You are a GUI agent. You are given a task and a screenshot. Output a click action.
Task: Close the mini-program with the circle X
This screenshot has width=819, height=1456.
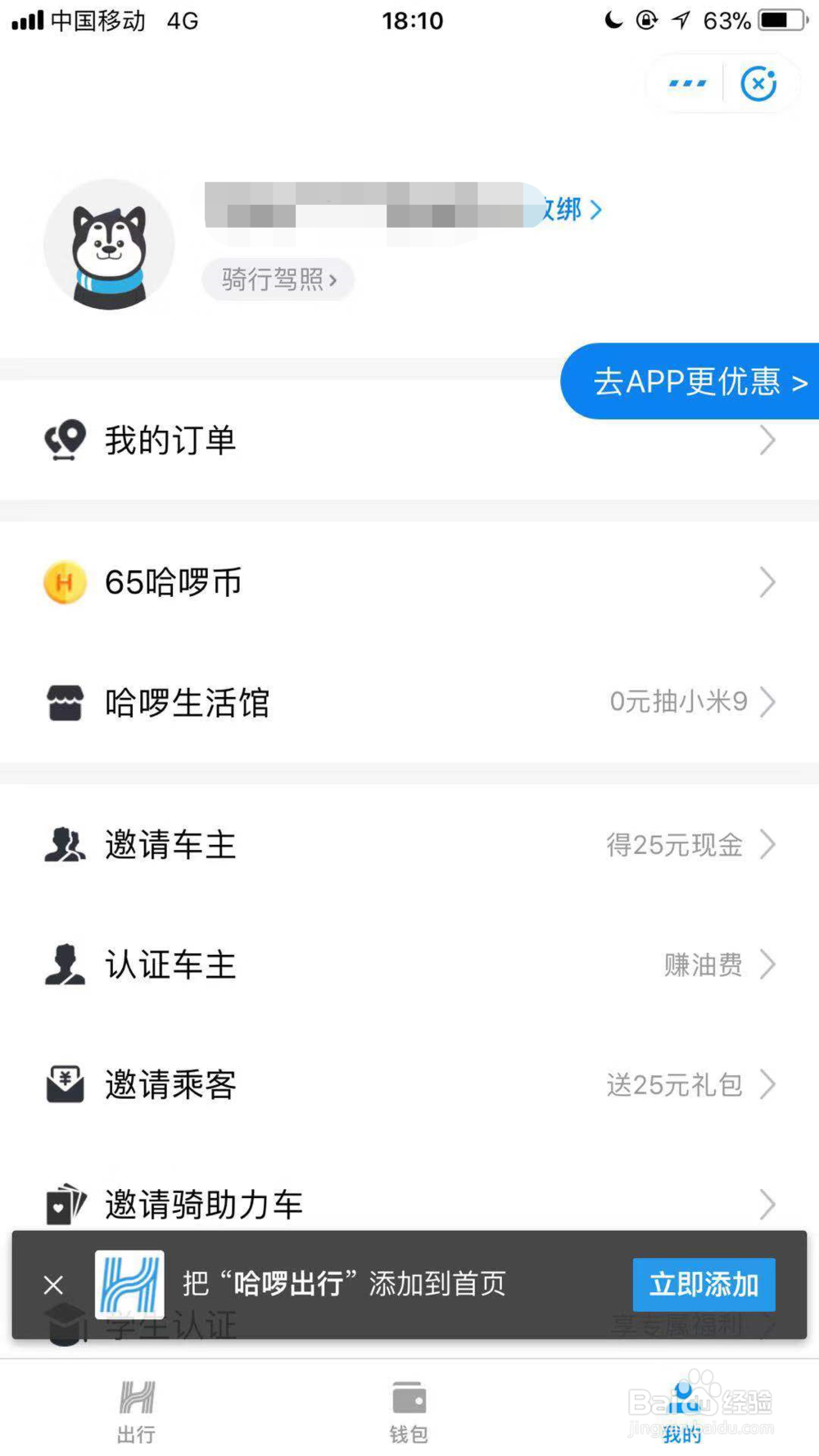click(x=758, y=84)
